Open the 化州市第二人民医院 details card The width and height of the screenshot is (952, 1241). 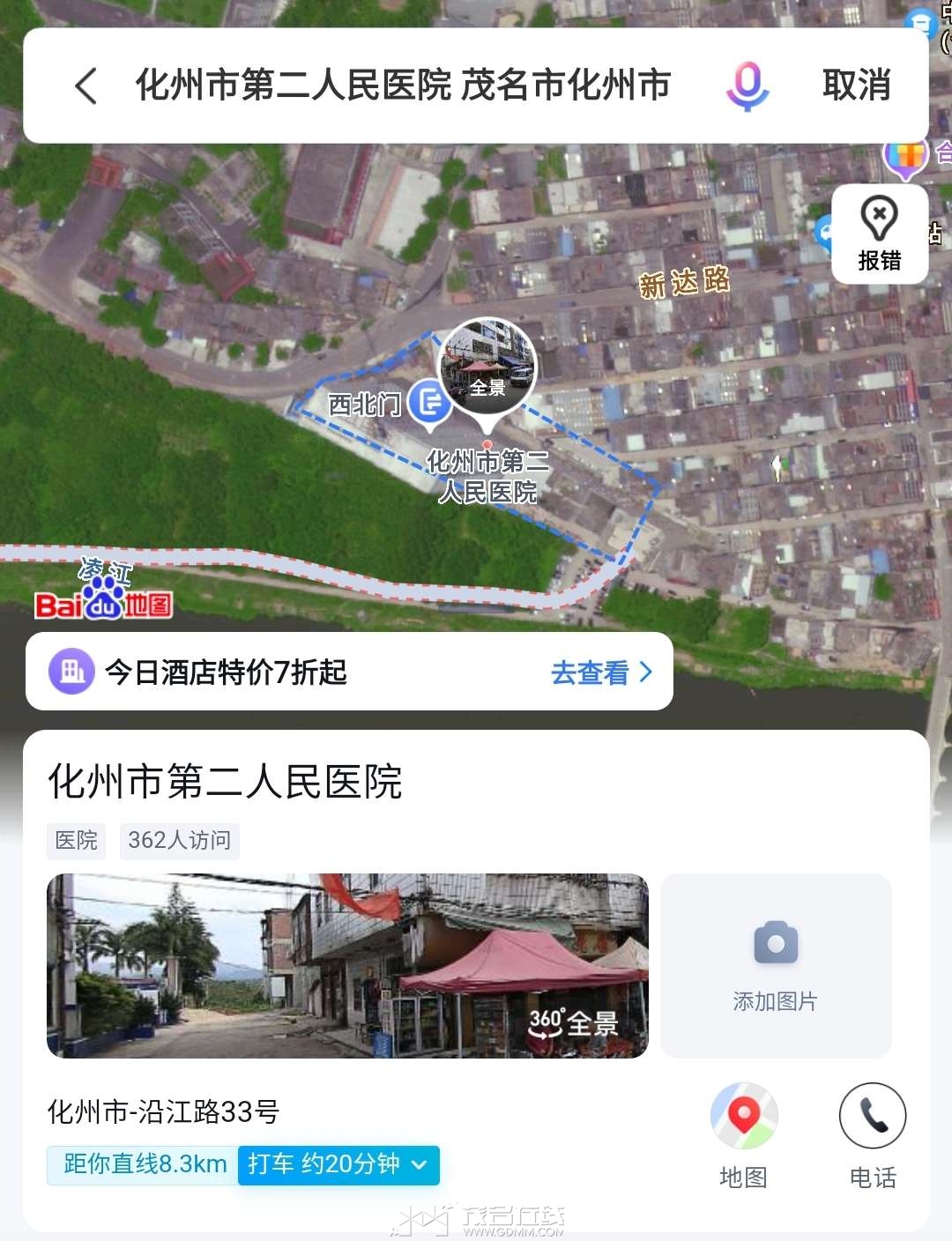coord(226,782)
